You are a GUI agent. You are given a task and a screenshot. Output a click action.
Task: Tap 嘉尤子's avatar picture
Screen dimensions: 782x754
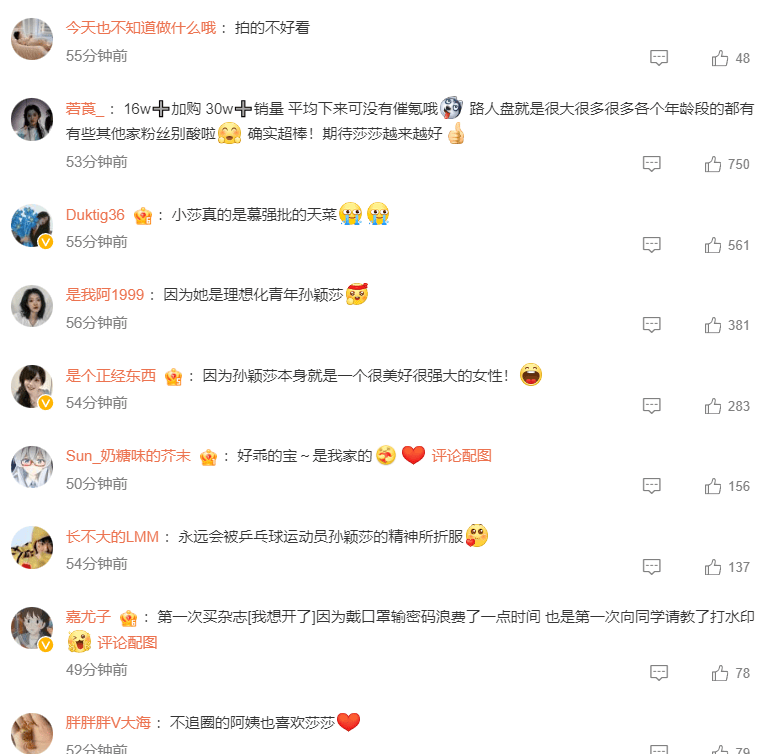(32, 628)
